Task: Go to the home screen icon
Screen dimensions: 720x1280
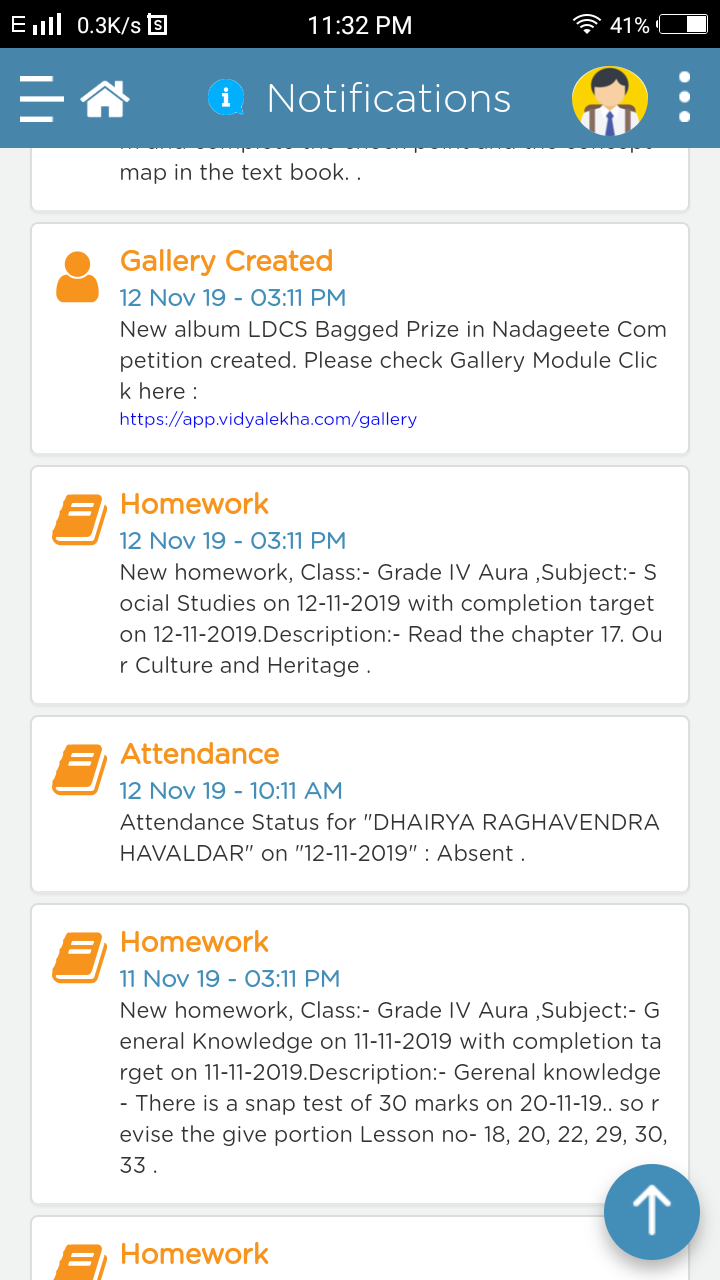Action: 105,98
